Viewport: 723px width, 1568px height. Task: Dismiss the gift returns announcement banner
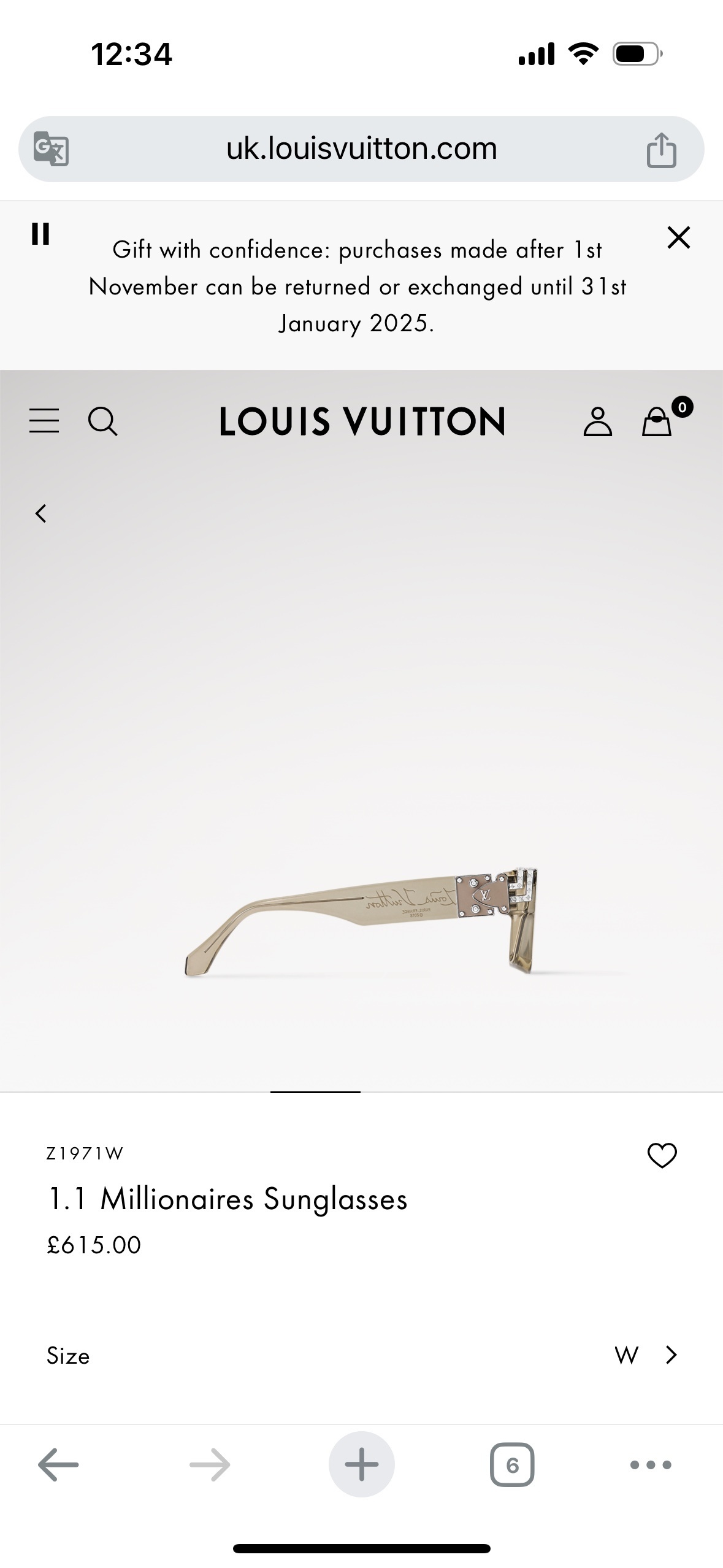(x=678, y=237)
